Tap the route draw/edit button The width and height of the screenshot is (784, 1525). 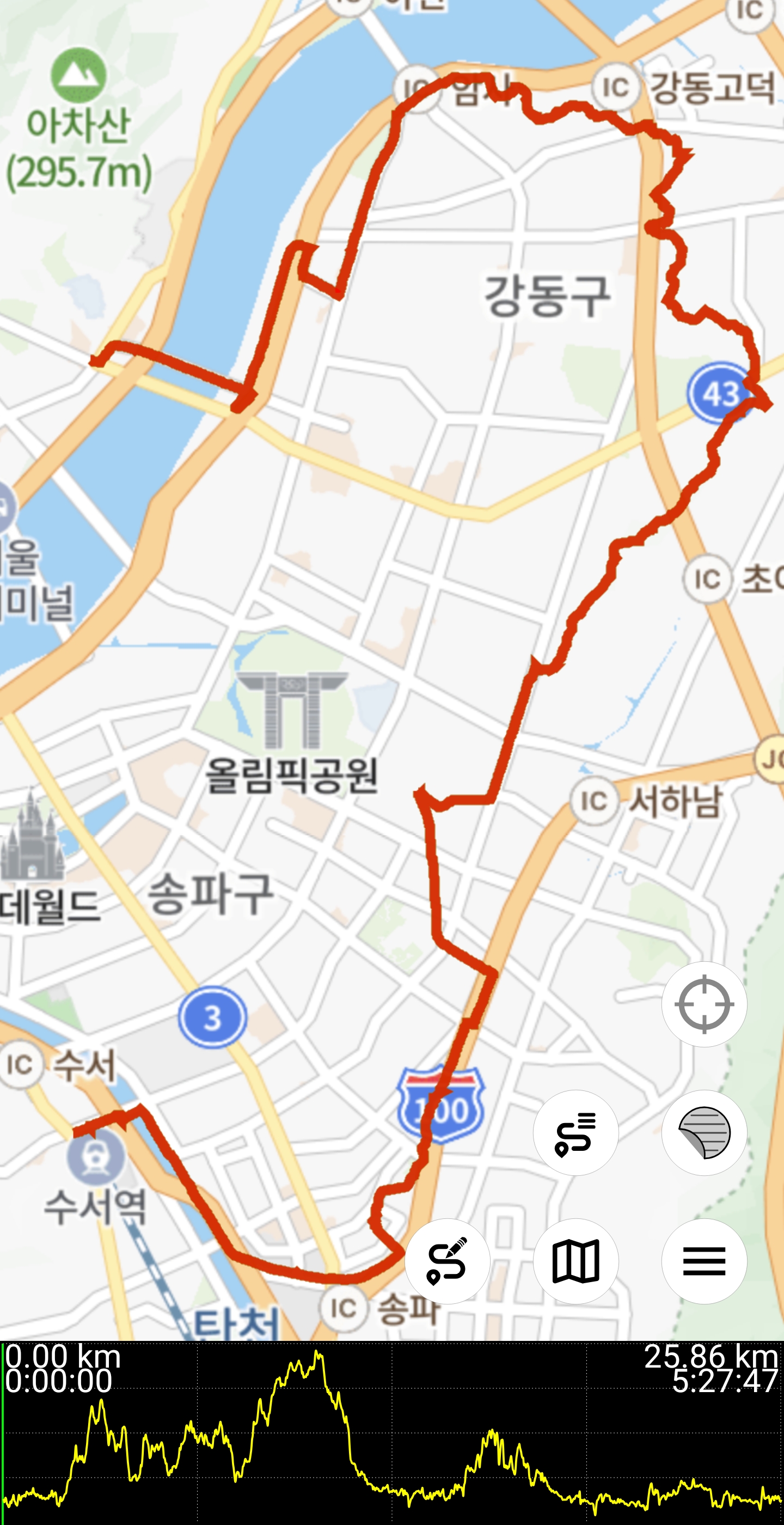[x=448, y=1261]
